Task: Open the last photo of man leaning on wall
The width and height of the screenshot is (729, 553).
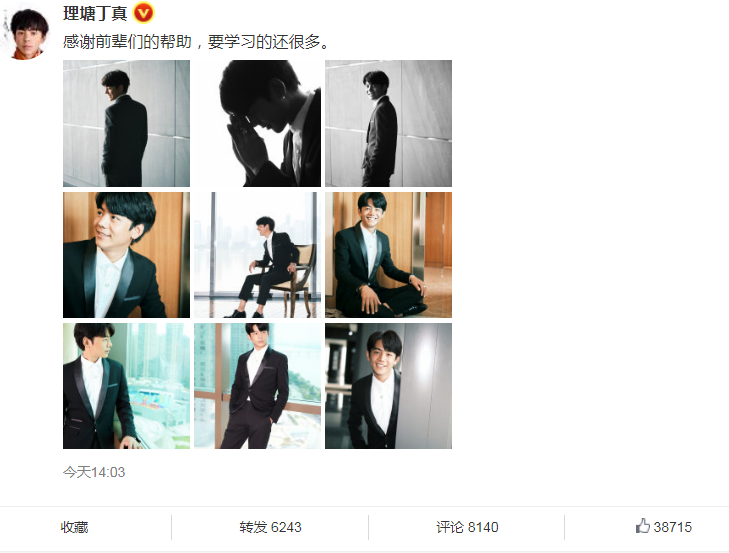Action: [x=388, y=386]
